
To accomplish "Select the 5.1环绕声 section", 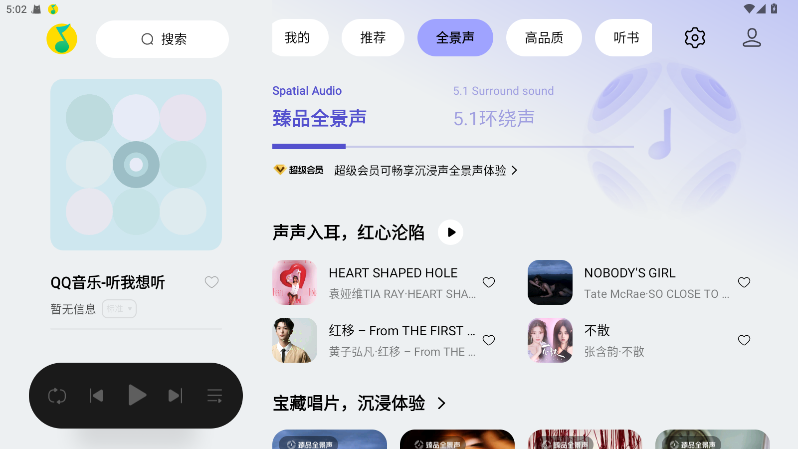I will tap(494, 118).
